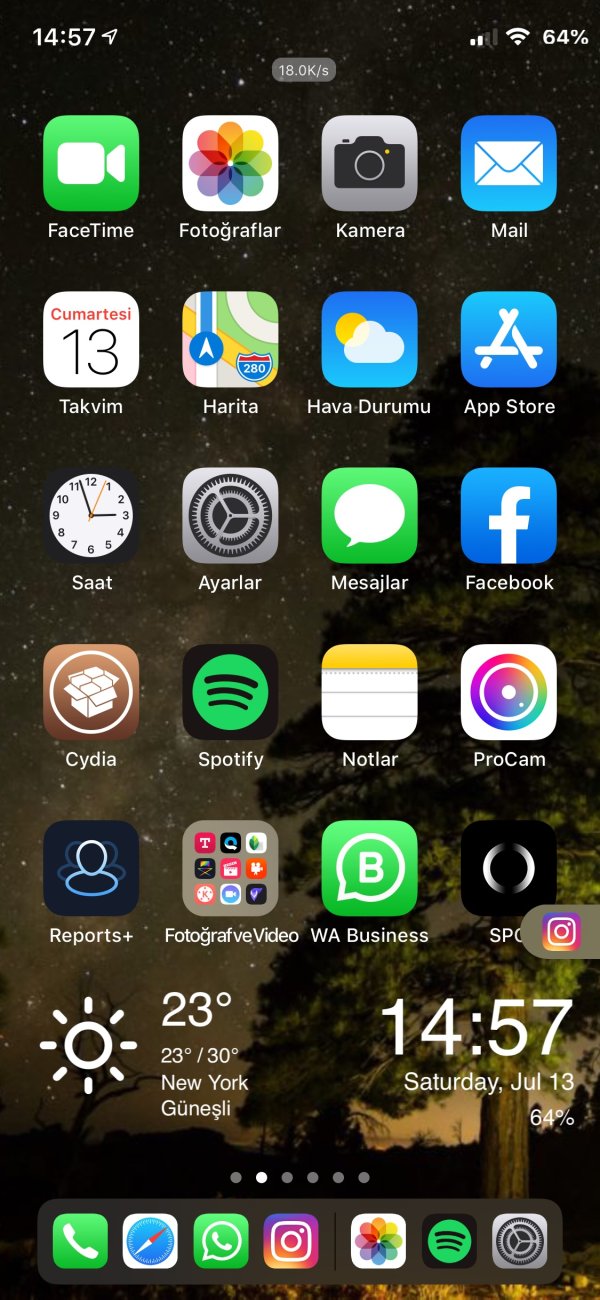Open Takvim calendar app
Image resolution: width=600 pixels, height=1300 pixels.
click(91, 340)
